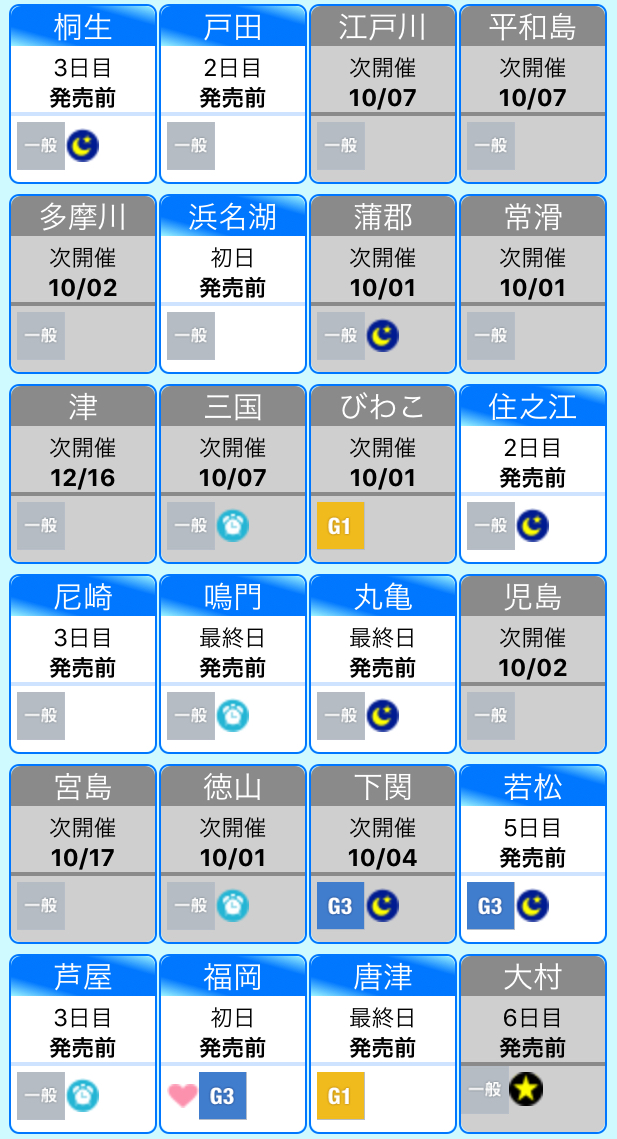Select the 蒲郡 venue card

(383, 284)
